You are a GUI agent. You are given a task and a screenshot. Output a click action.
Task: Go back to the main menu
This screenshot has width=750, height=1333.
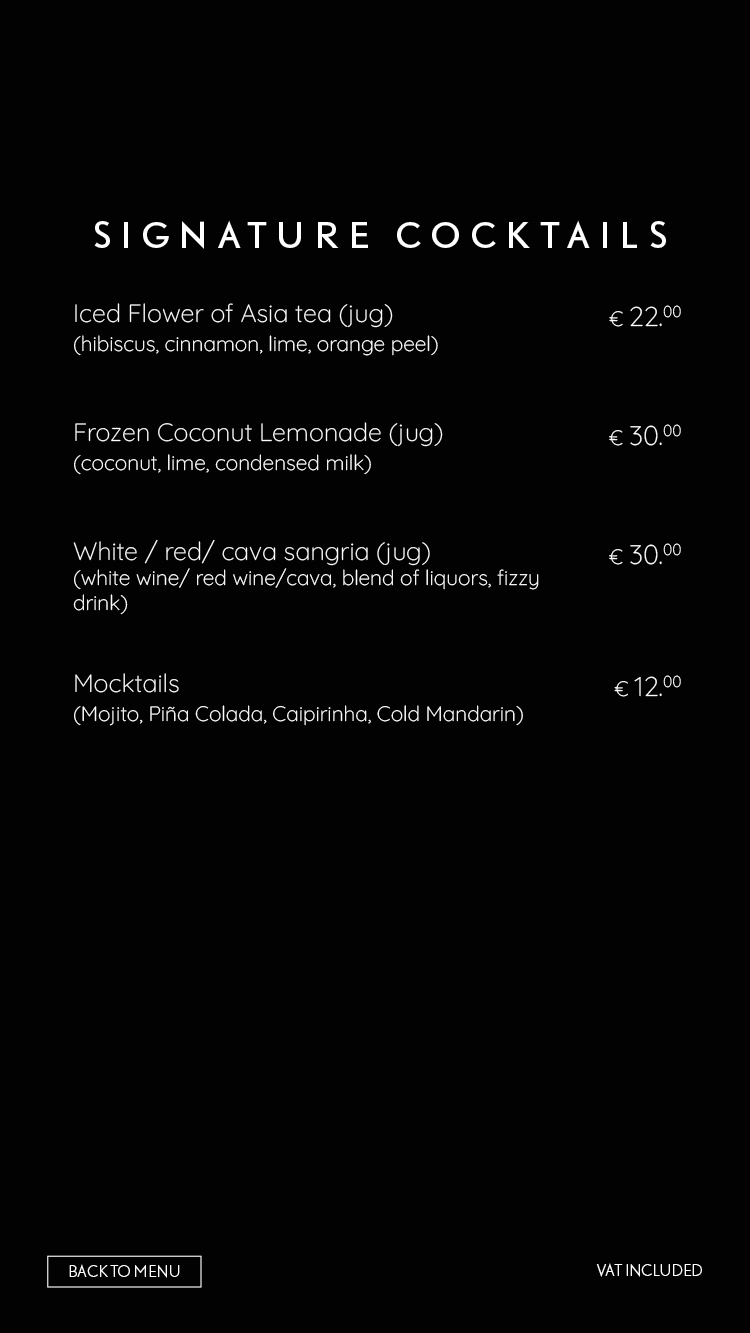coord(124,1271)
